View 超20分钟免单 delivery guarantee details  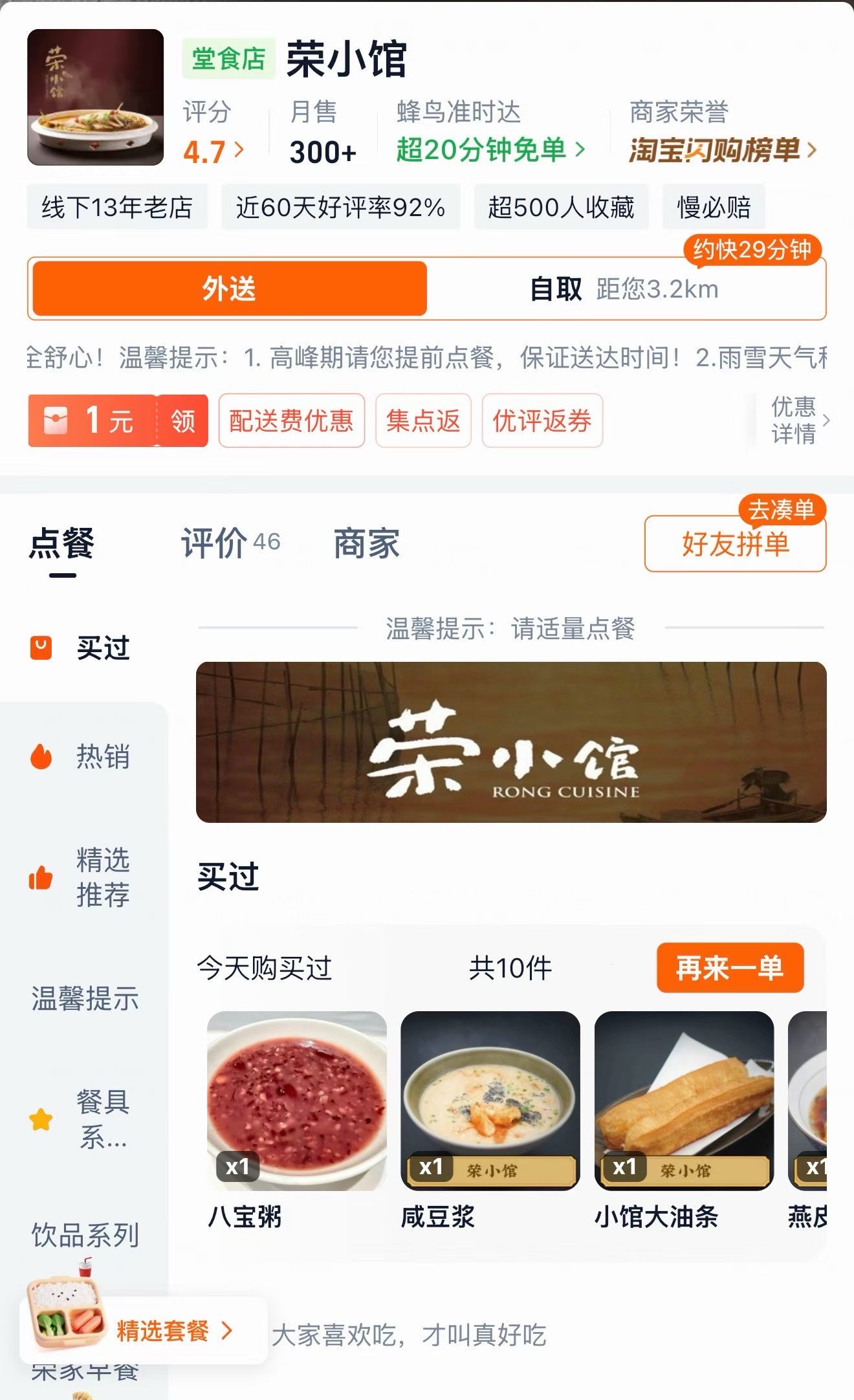[490, 150]
